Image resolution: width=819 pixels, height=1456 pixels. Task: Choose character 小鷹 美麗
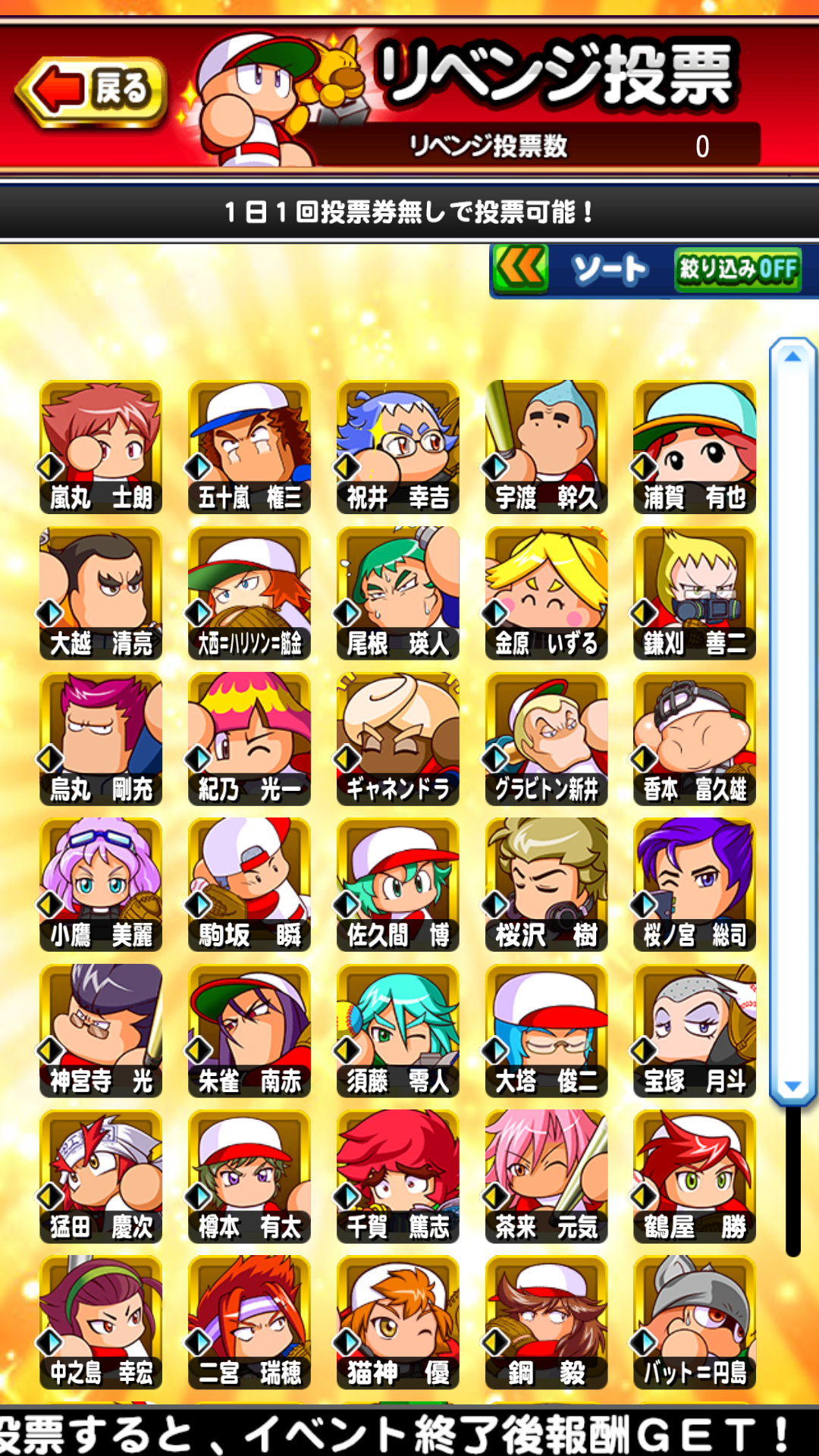click(101, 885)
